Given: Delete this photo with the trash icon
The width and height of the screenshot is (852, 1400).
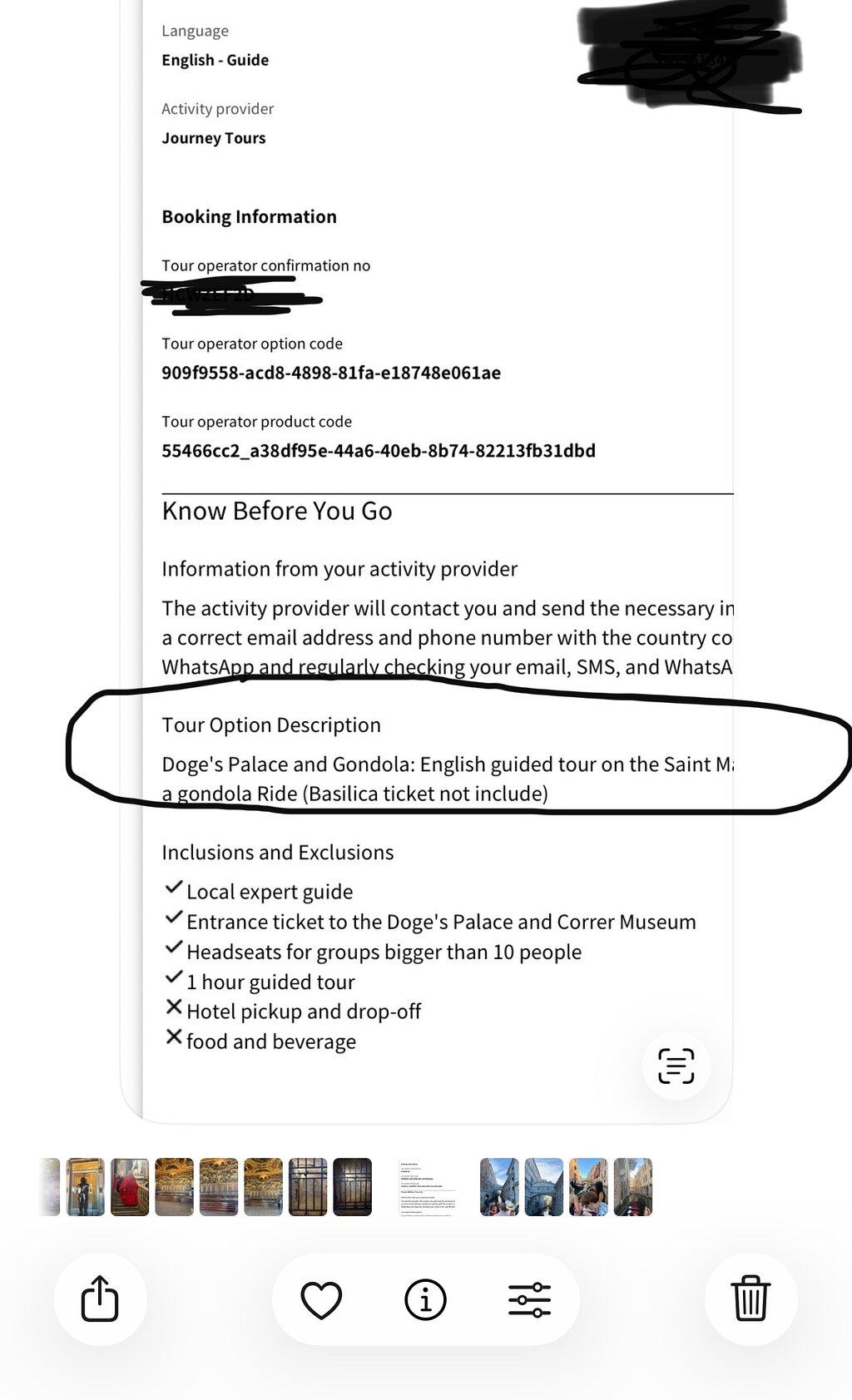Looking at the screenshot, I should pos(750,1299).
